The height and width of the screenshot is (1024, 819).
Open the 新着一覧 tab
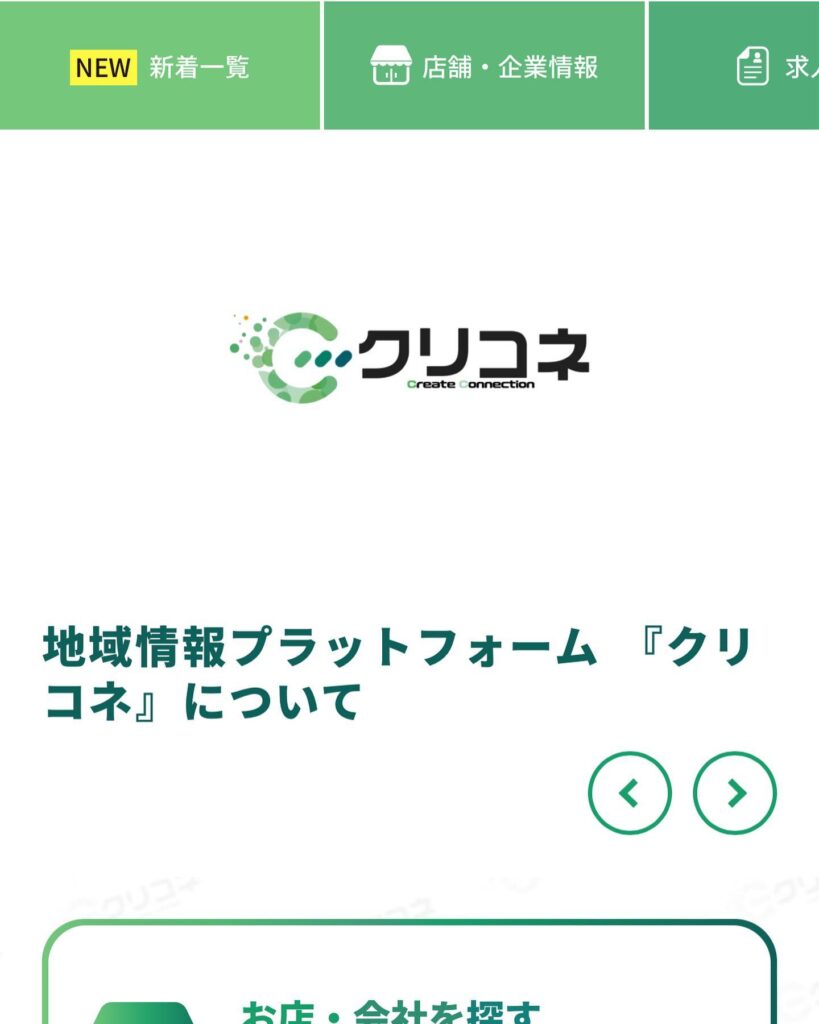[160, 66]
